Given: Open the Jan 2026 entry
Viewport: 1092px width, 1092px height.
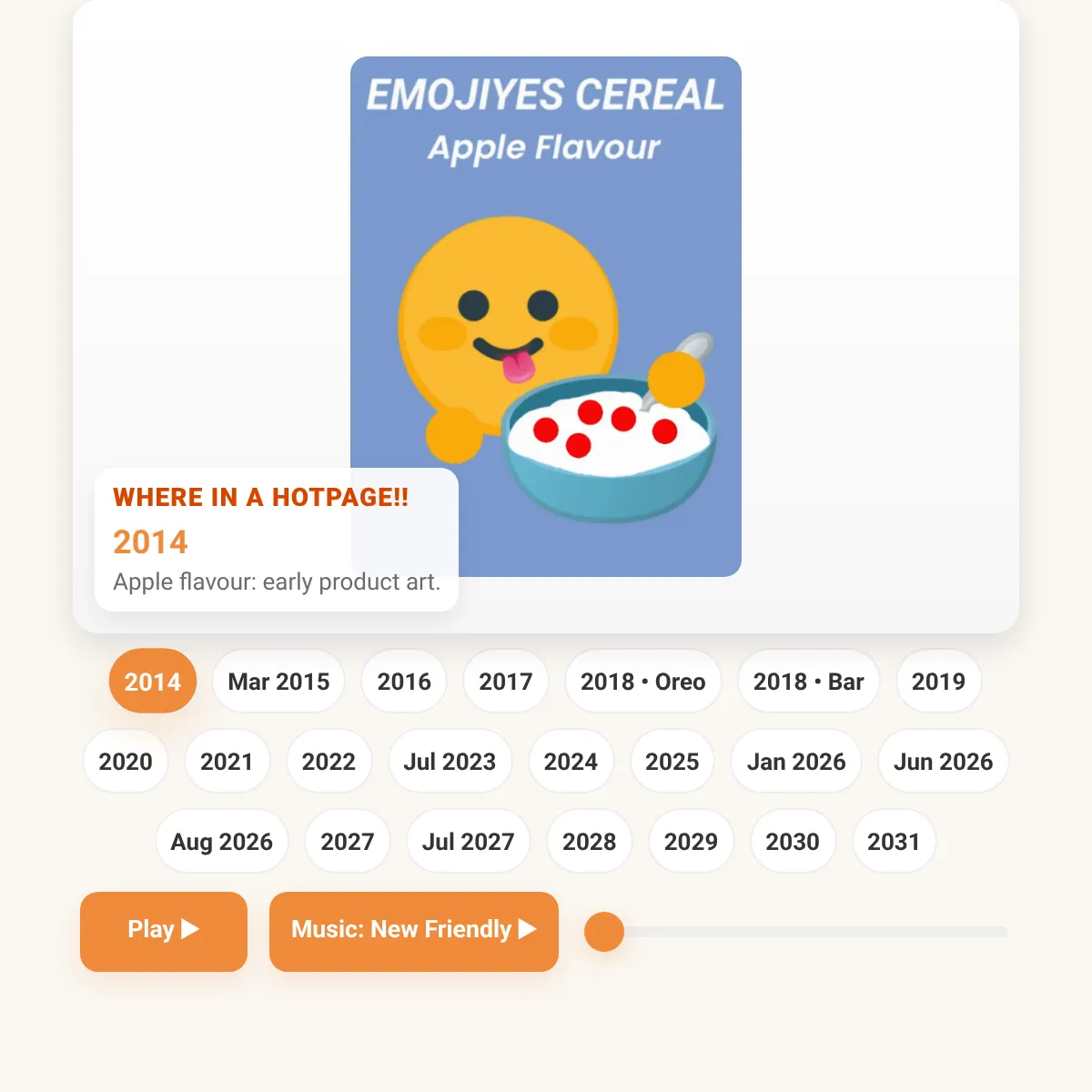Looking at the screenshot, I should [x=796, y=762].
